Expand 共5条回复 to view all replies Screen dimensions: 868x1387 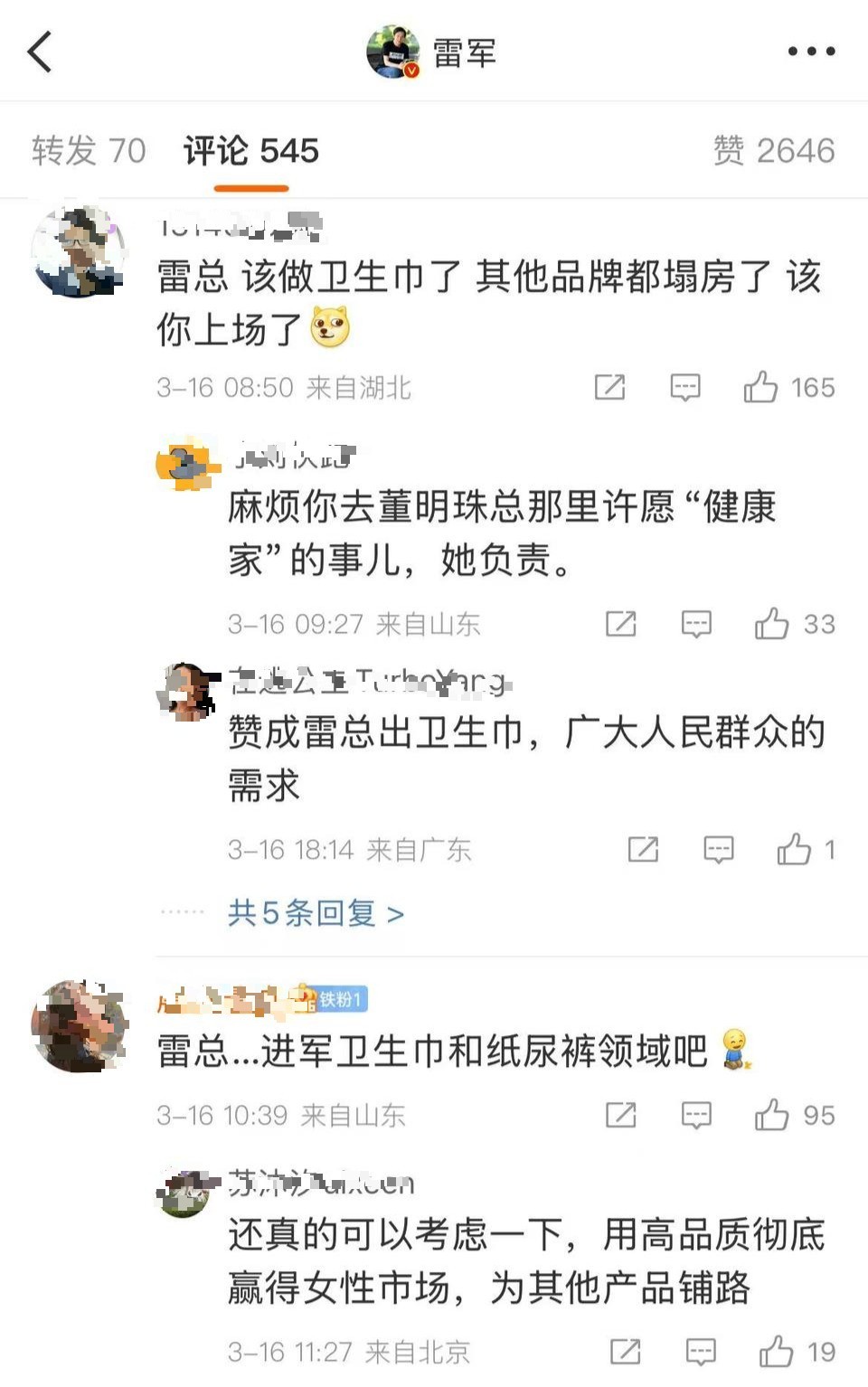tap(316, 913)
